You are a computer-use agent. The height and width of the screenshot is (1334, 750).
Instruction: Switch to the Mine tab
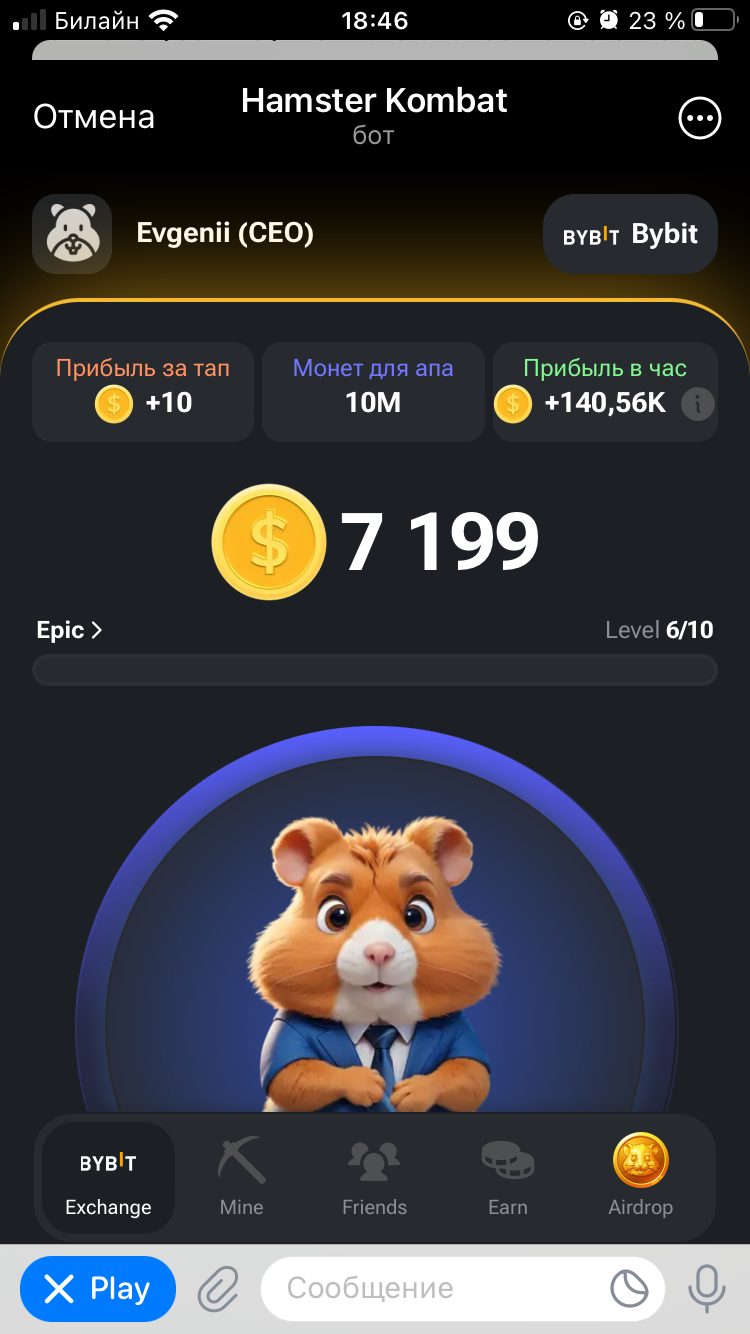(x=241, y=1176)
